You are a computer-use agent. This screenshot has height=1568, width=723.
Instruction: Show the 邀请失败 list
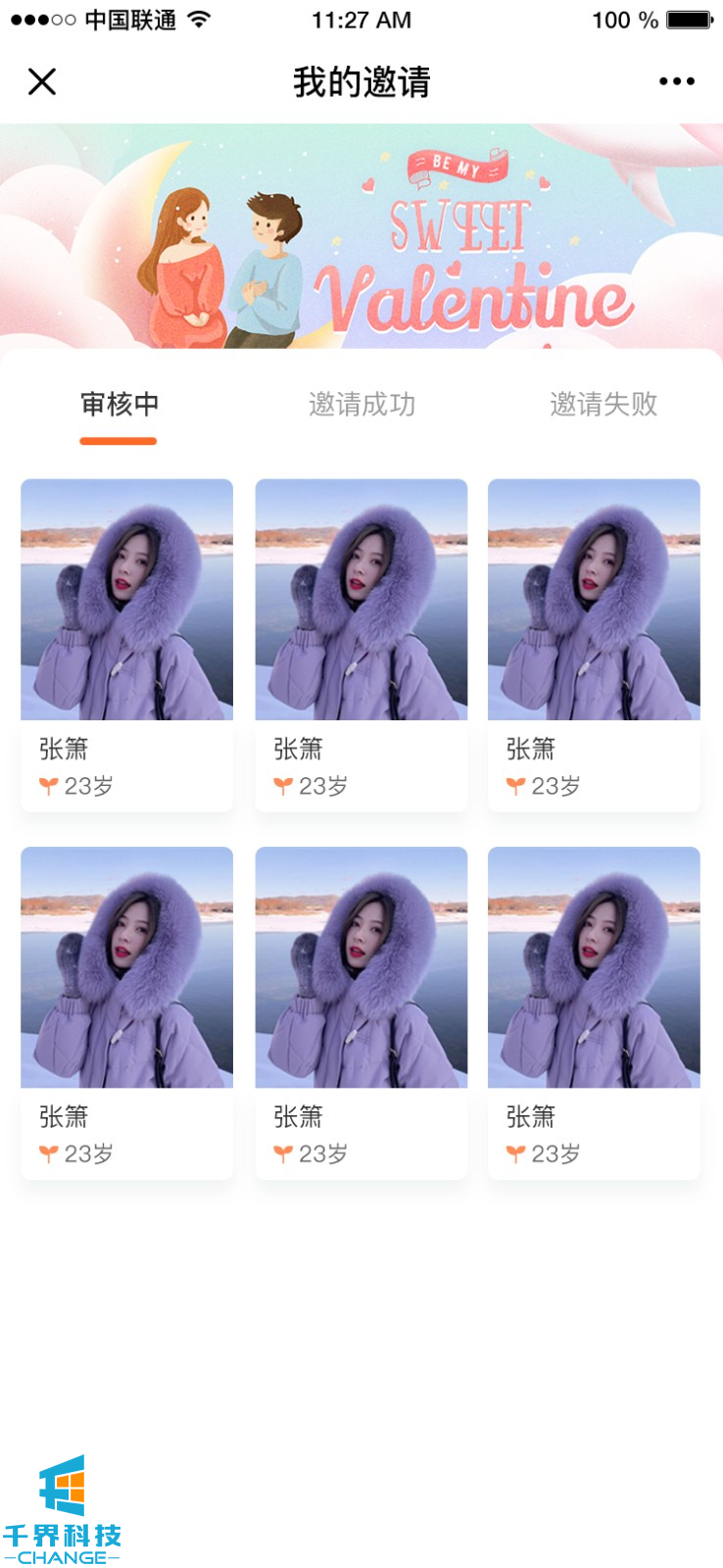tap(602, 405)
